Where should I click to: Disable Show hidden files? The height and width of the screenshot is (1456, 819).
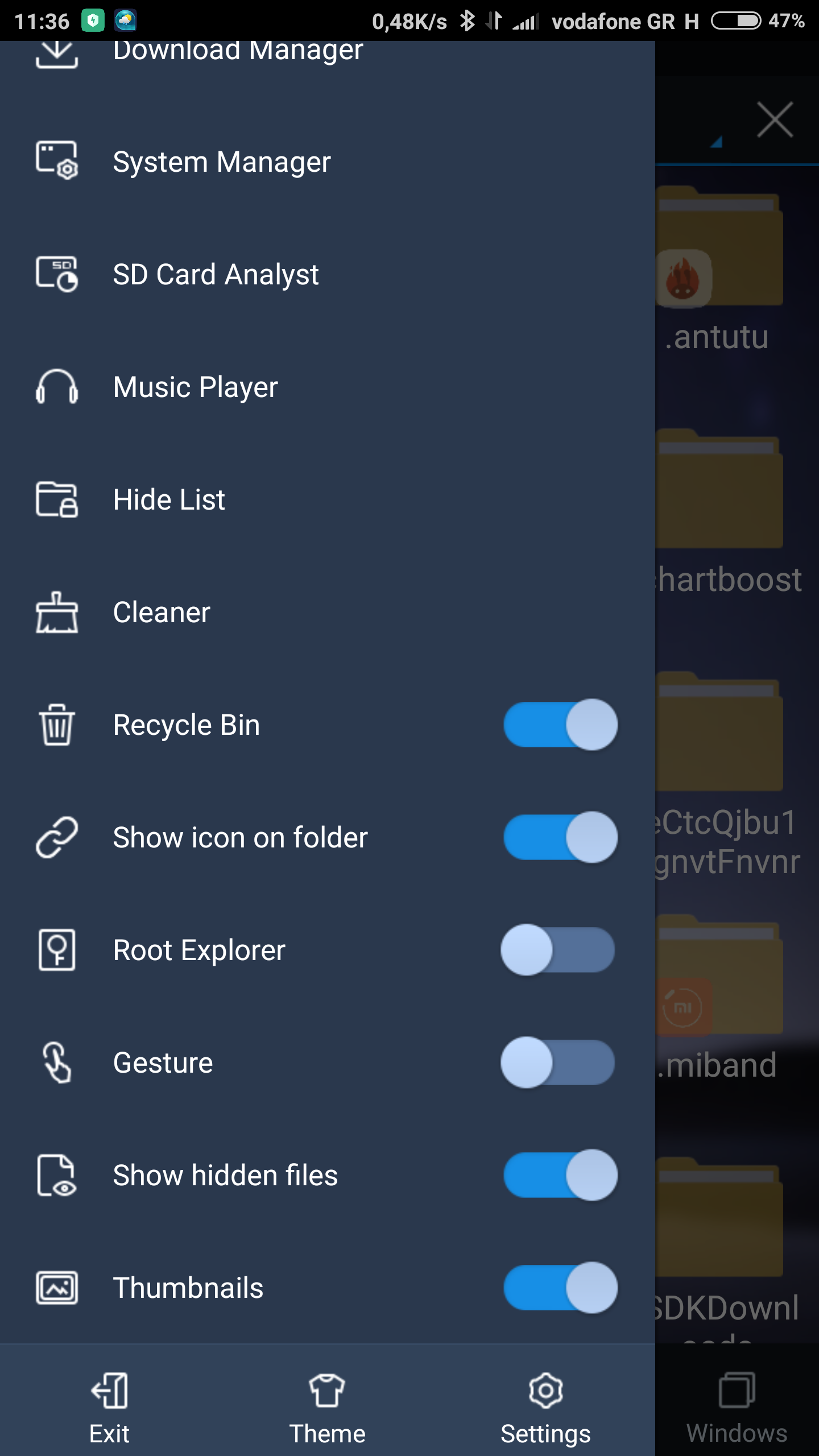560,1175
